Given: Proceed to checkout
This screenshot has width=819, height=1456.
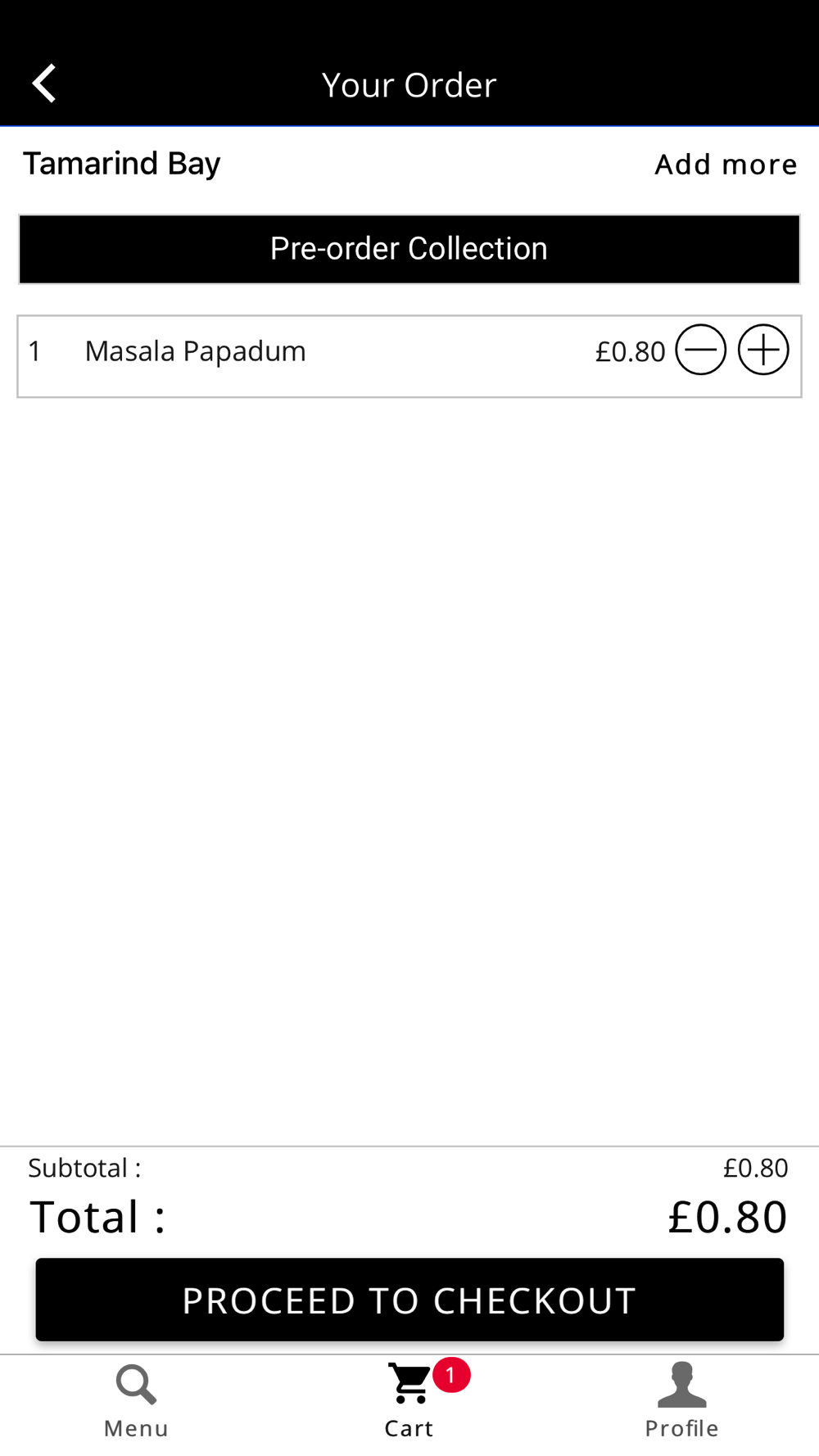Looking at the screenshot, I should click(x=409, y=1300).
